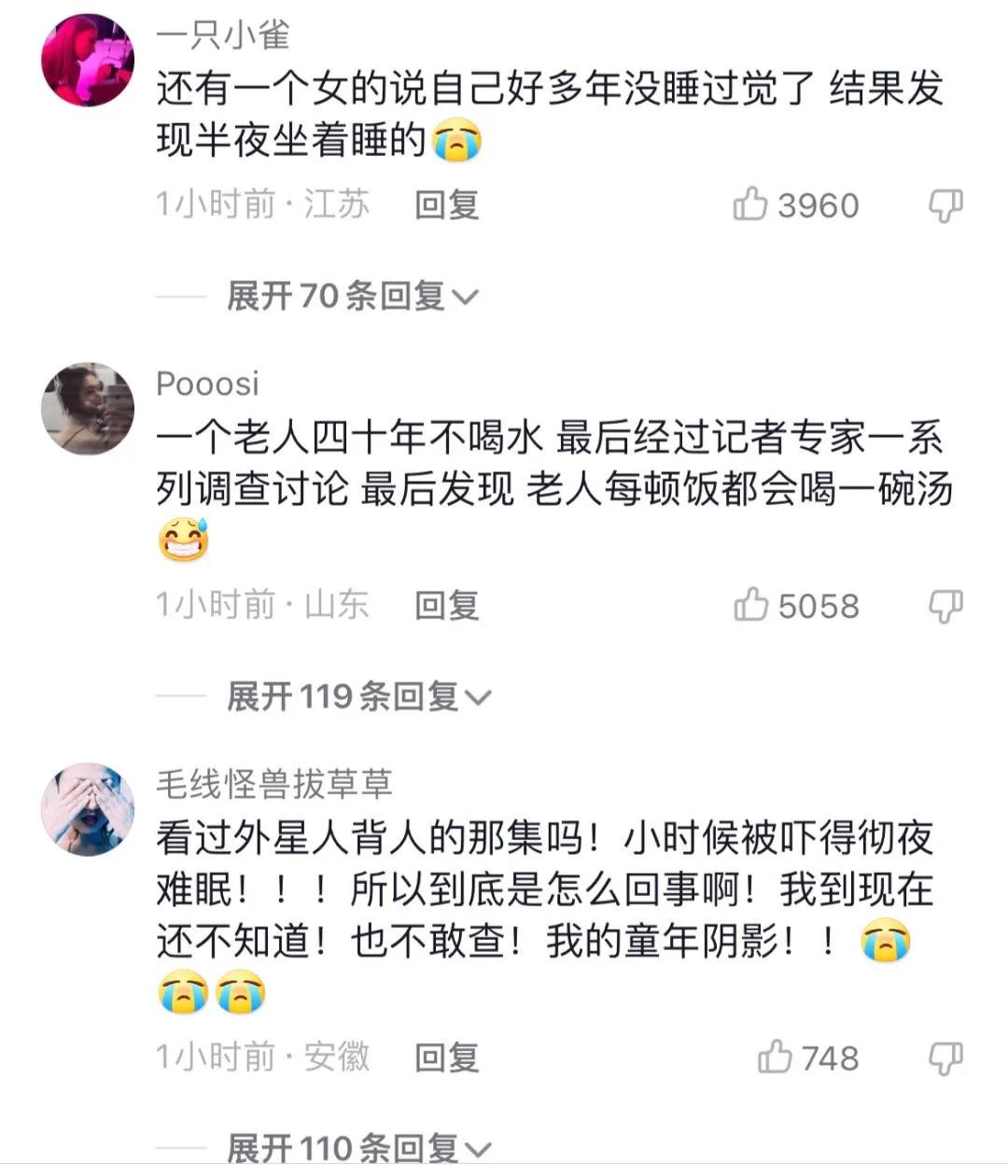1008x1176 pixels.
Task: Dislike Pooosi's comment
Action: point(945,607)
